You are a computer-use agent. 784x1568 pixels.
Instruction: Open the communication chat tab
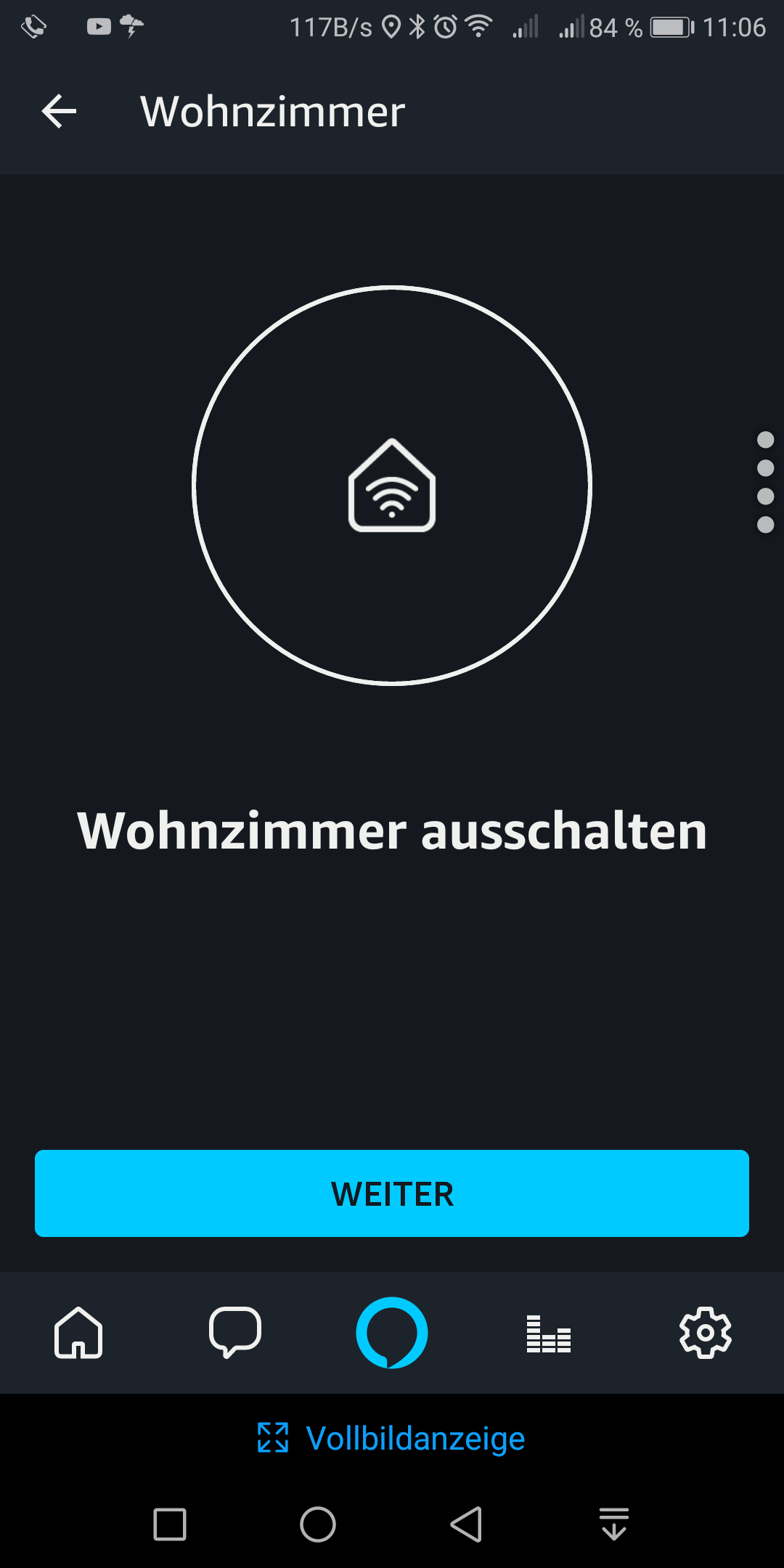tap(234, 1333)
